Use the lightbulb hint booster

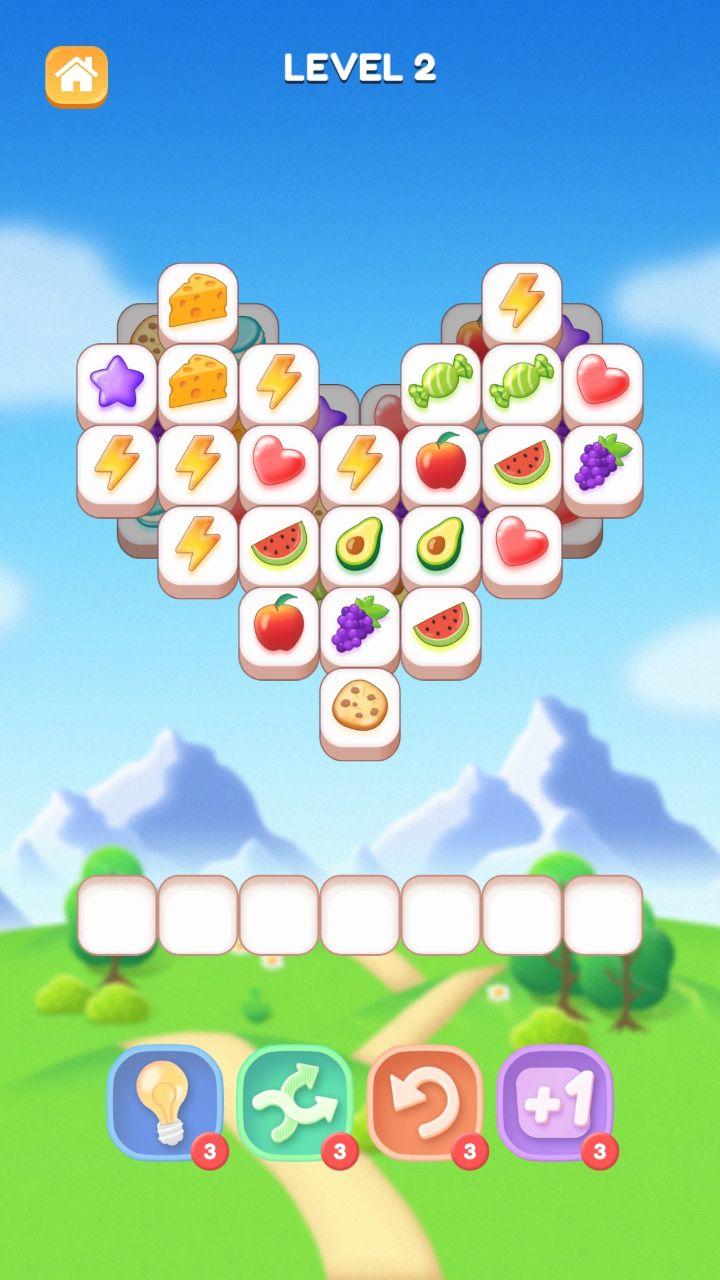click(x=164, y=1102)
